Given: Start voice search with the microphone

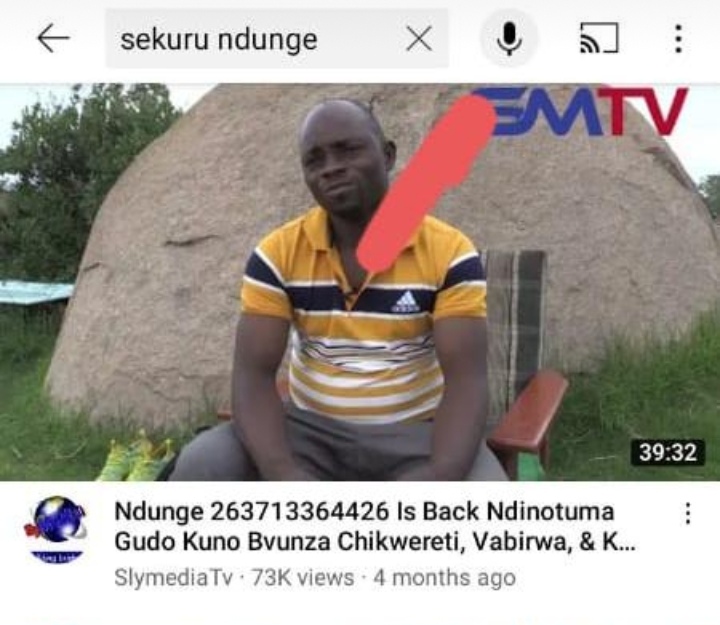Looking at the screenshot, I should [510, 39].
